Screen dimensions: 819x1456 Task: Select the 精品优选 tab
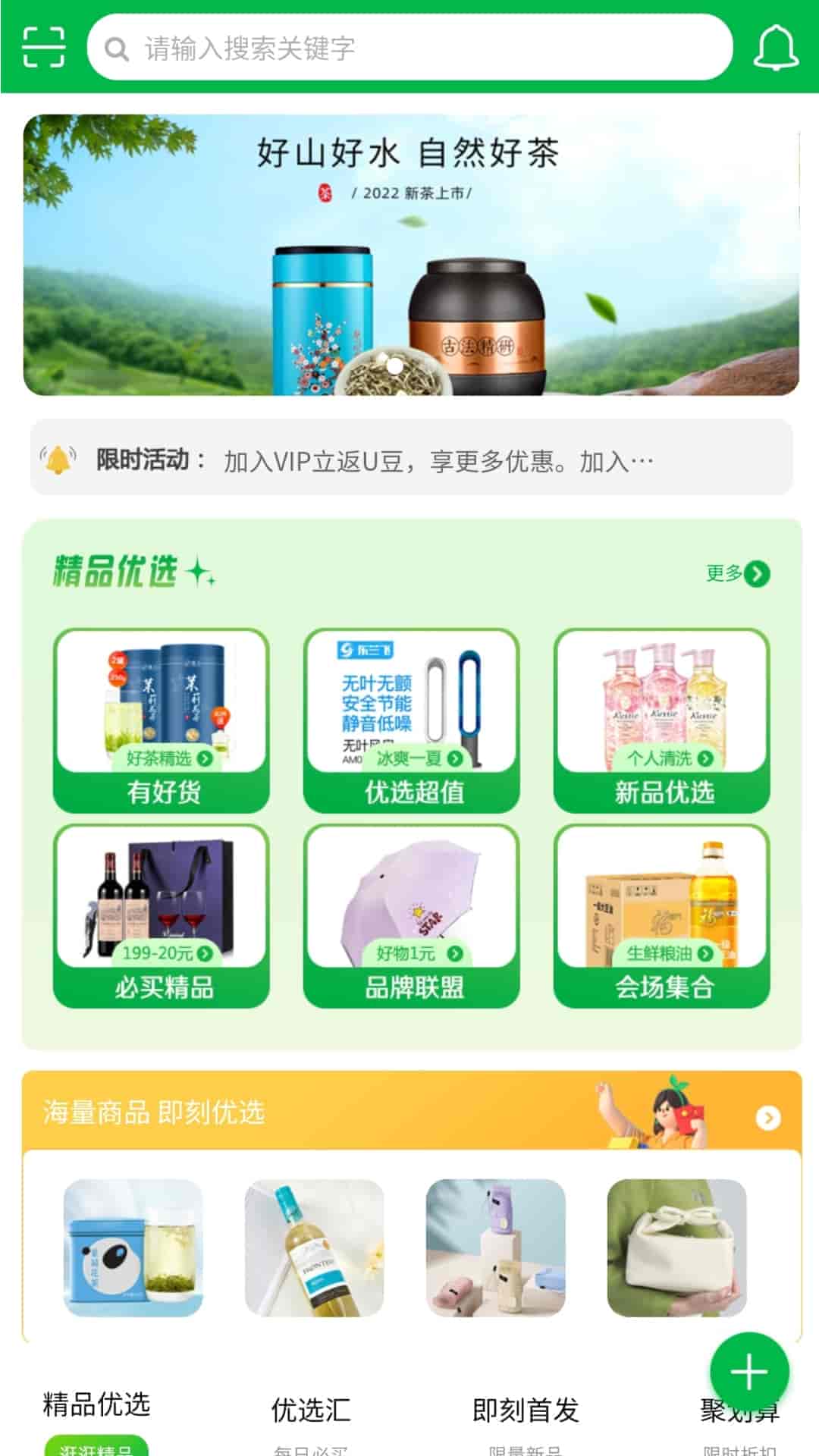click(96, 1404)
